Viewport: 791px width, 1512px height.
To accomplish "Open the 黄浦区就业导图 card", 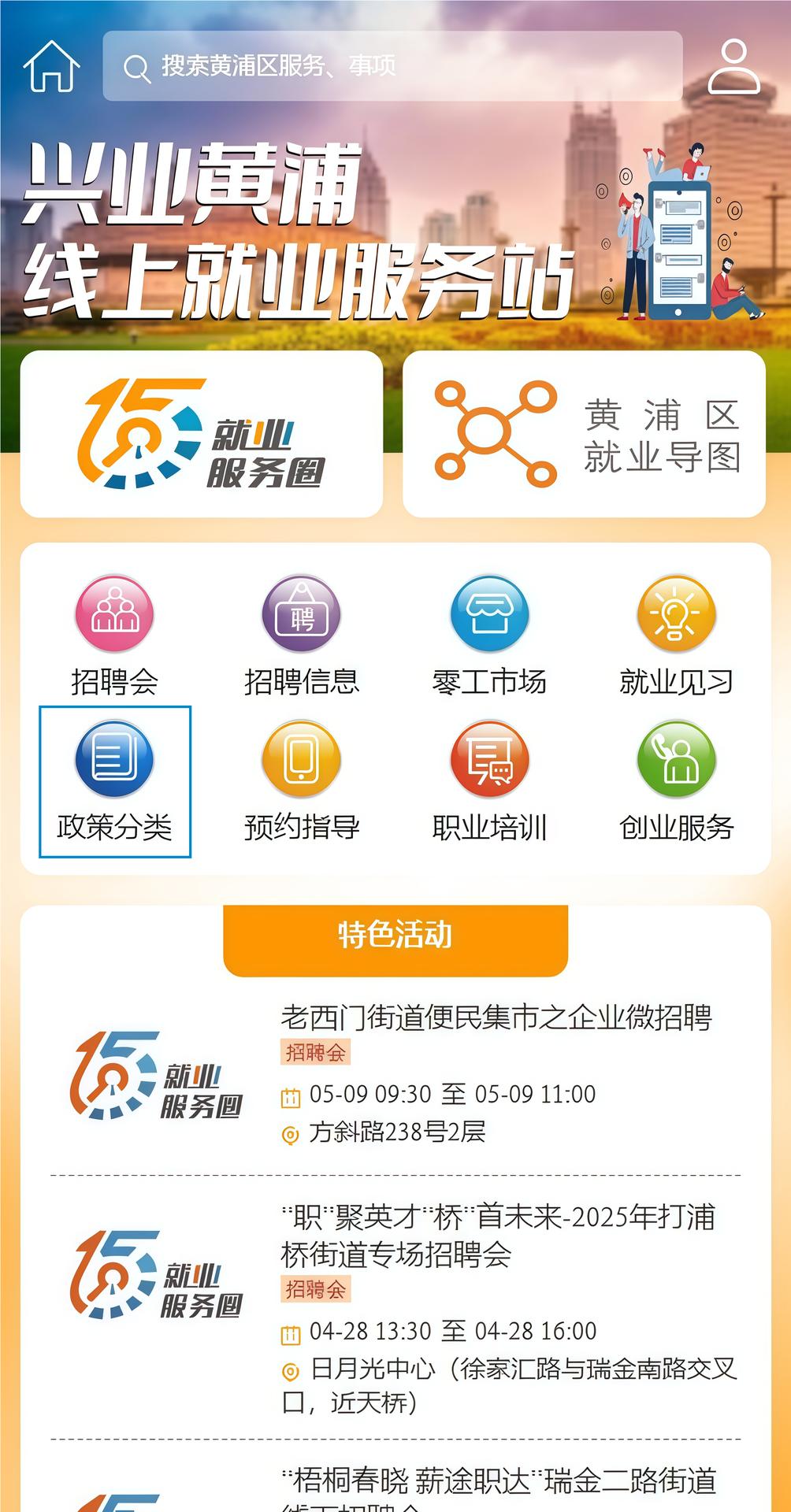I will [584, 434].
